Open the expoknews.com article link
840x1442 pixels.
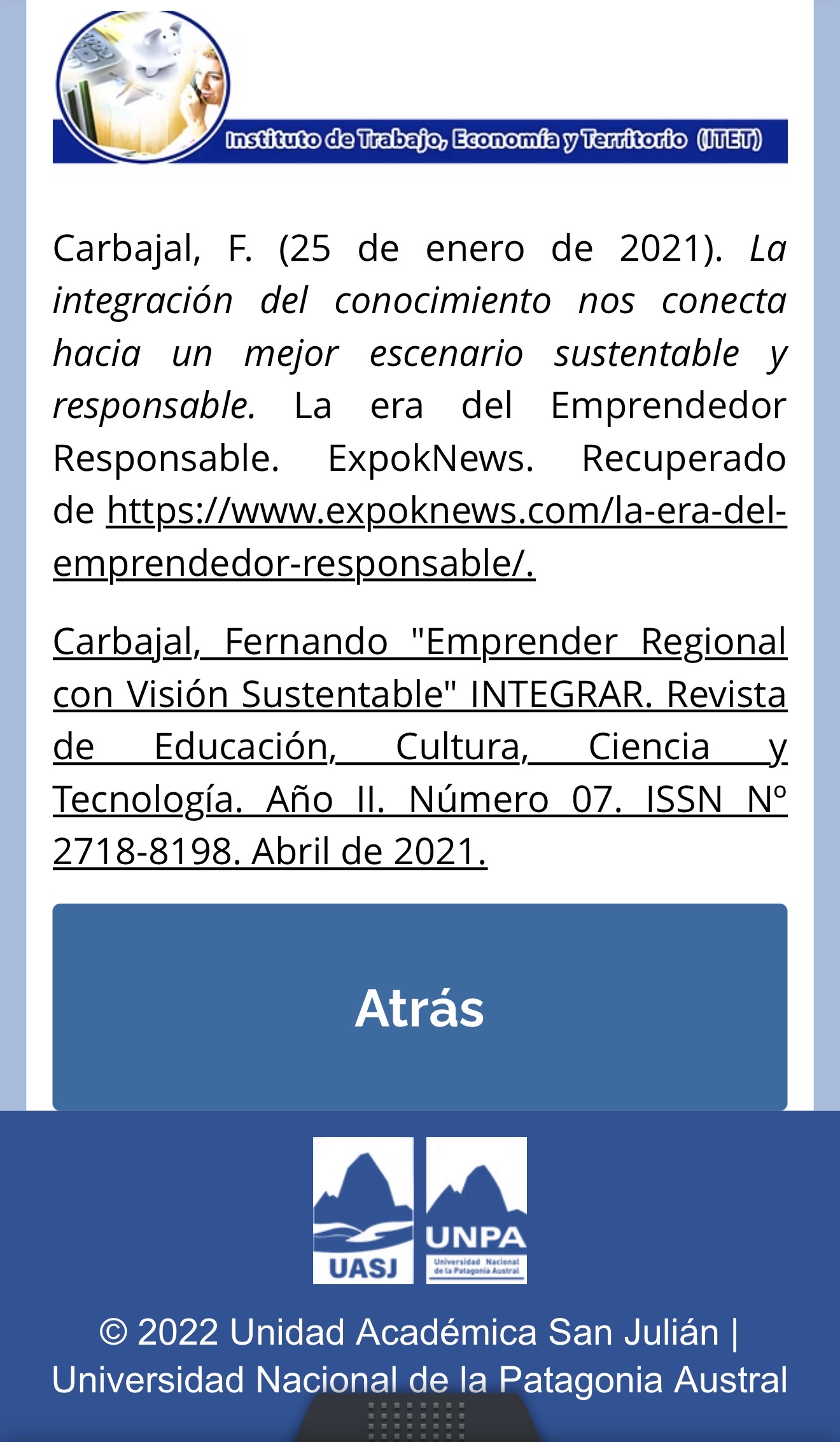[x=420, y=537]
